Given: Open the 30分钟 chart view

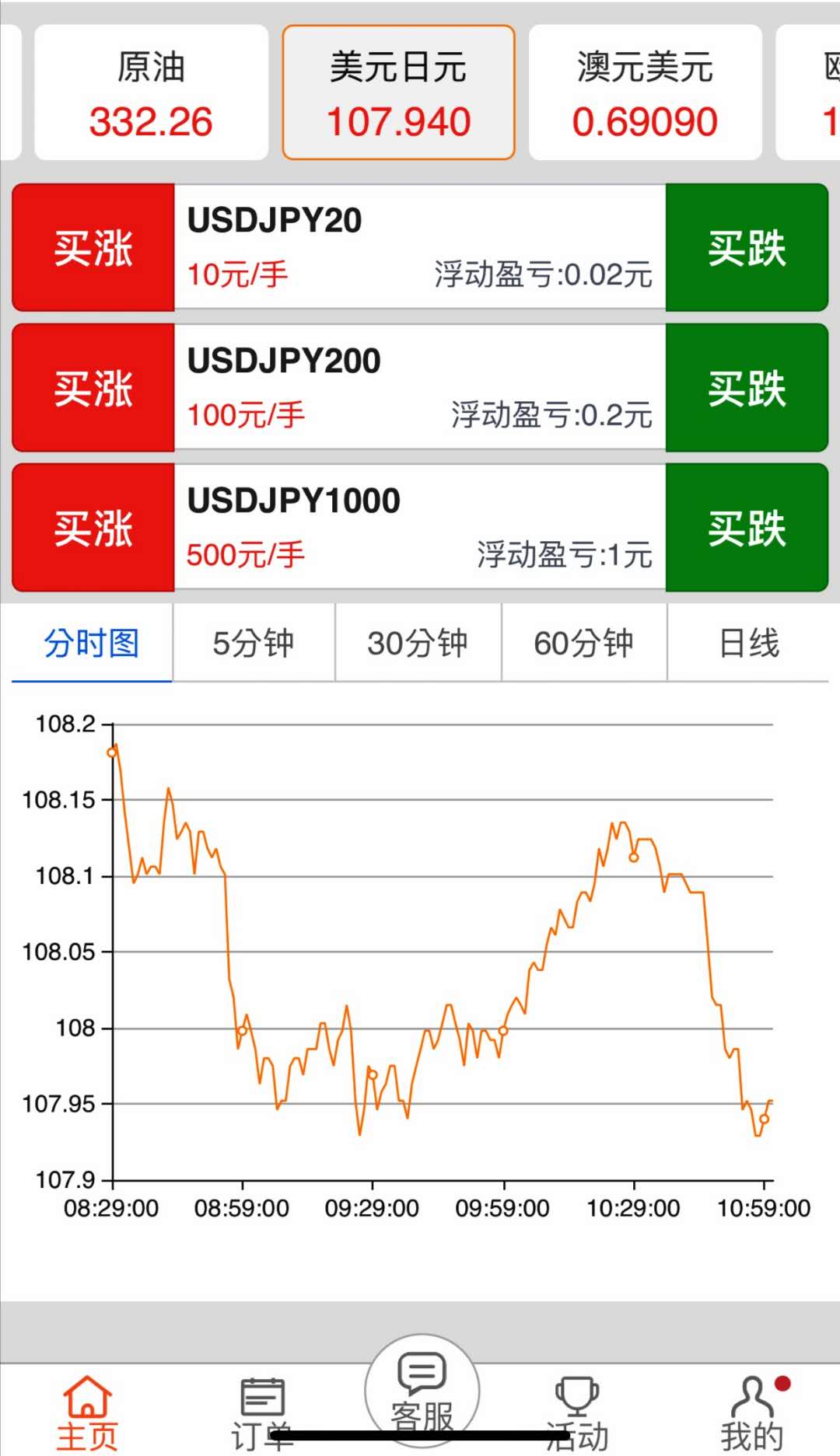Looking at the screenshot, I should (x=418, y=644).
